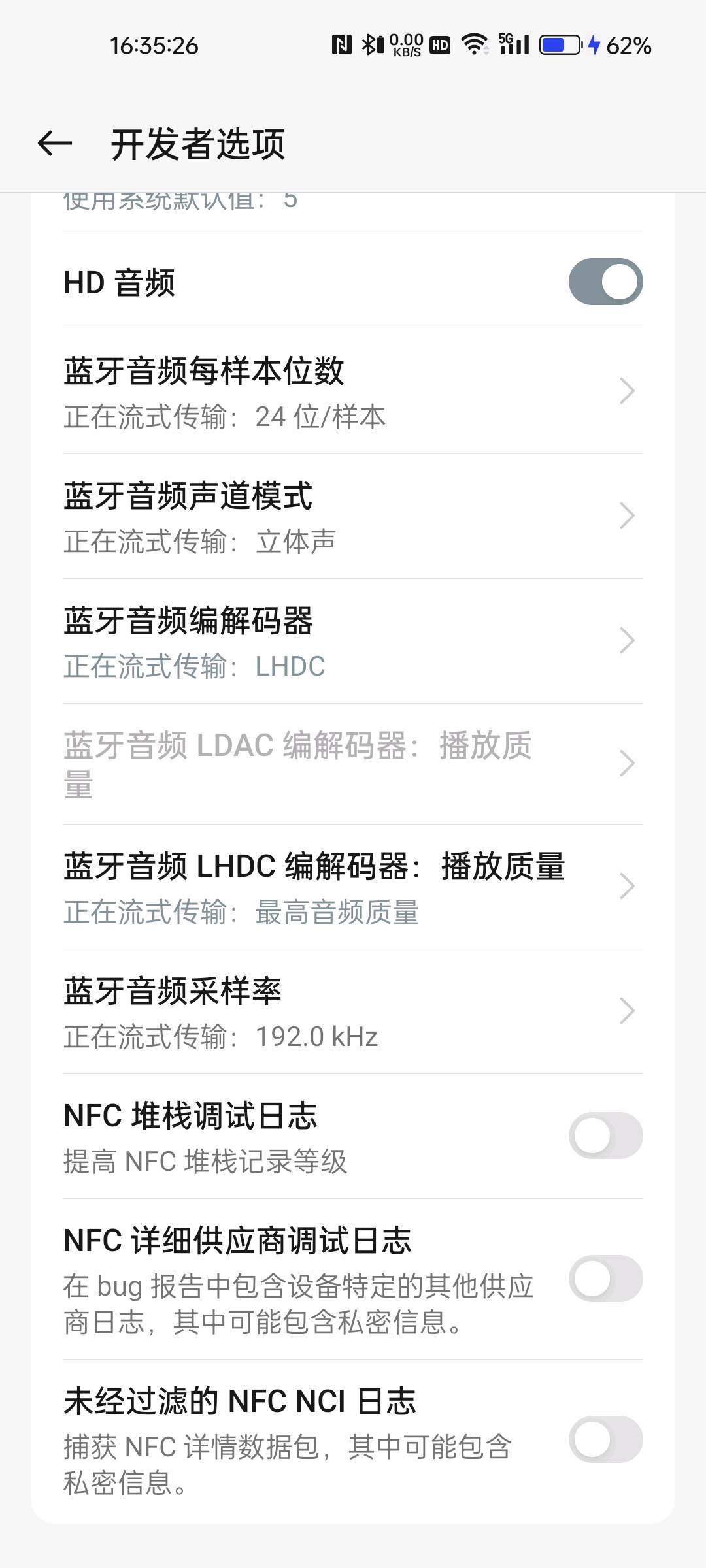Turn off the HD 音频 switch

point(605,282)
